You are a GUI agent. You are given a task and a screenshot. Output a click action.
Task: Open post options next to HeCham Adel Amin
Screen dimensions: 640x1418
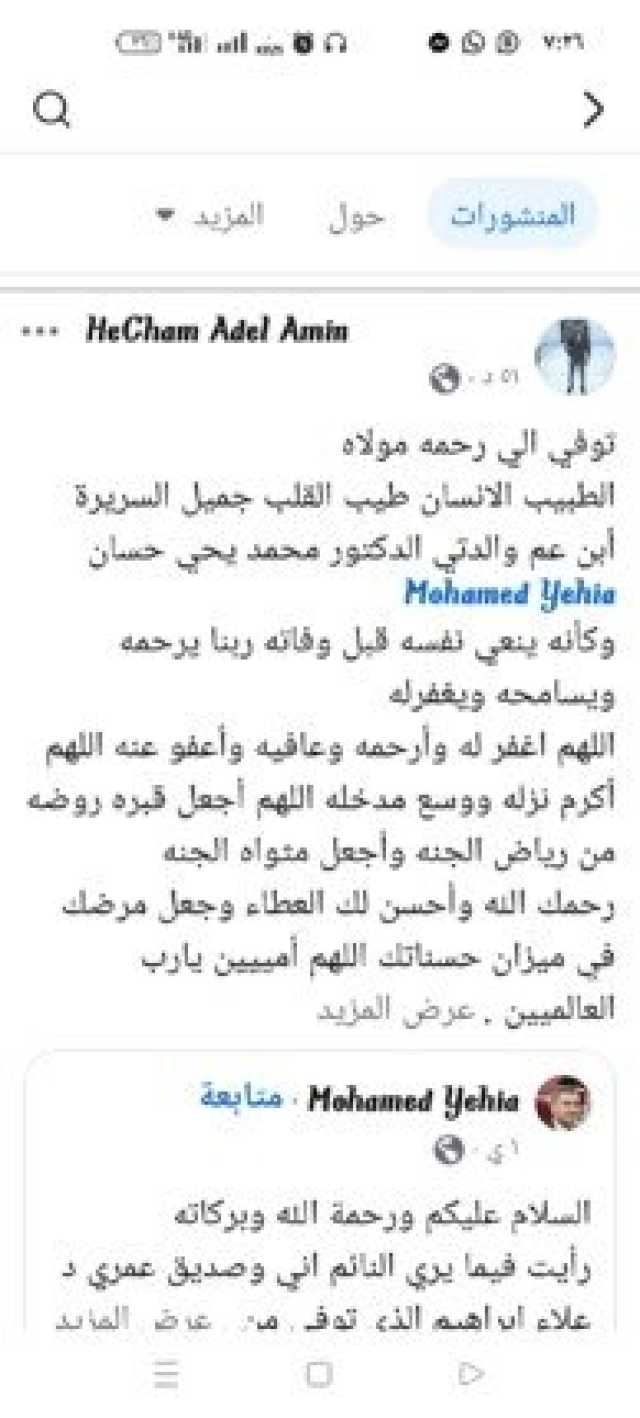point(40,333)
